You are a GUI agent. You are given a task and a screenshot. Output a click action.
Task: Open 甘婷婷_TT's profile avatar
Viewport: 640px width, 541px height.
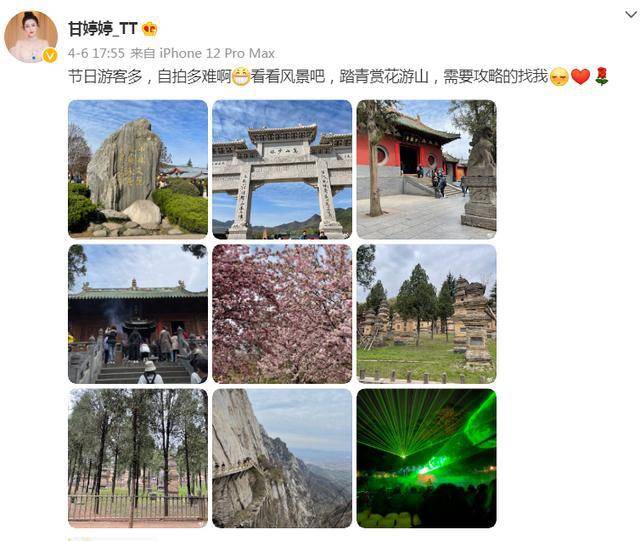tap(31, 36)
